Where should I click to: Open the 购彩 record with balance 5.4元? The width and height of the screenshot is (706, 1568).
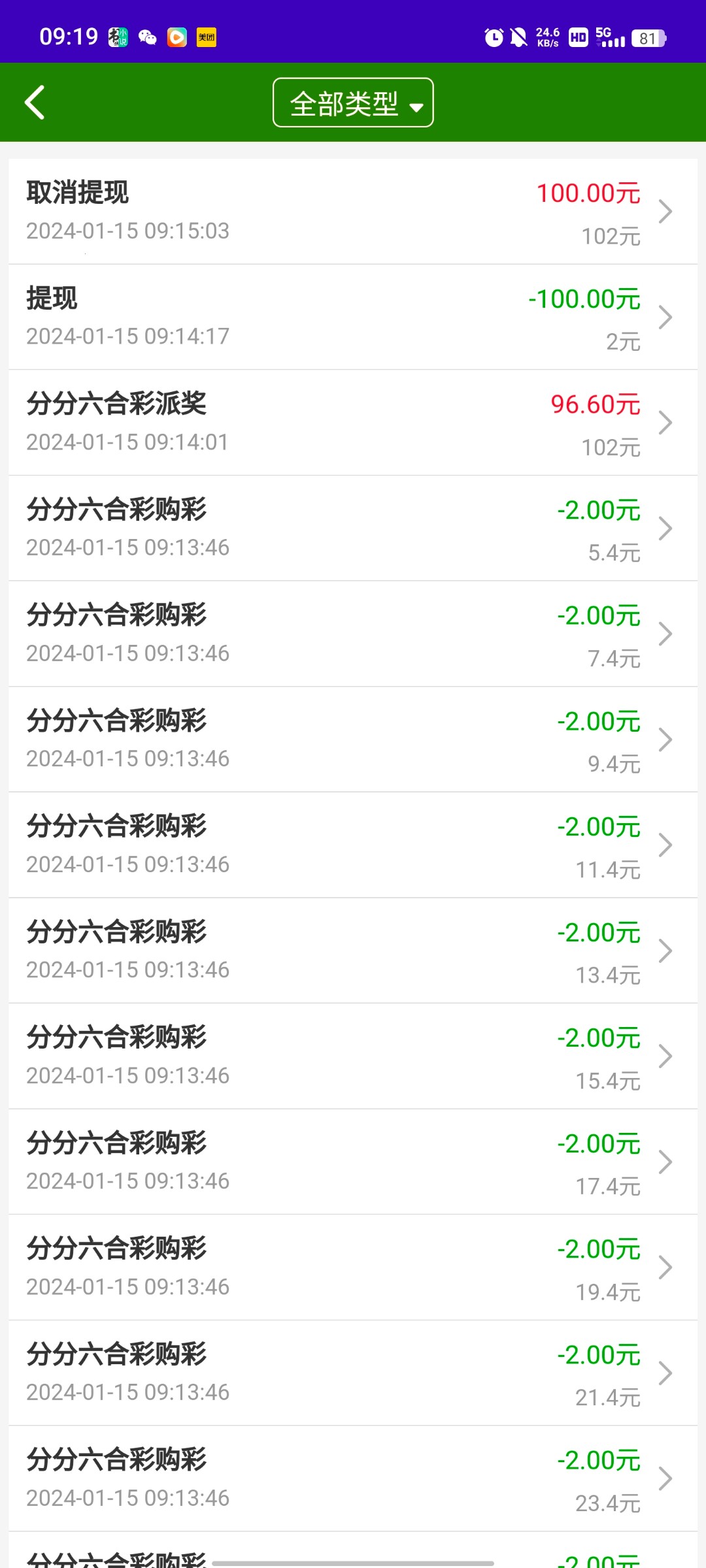[x=353, y=529]
